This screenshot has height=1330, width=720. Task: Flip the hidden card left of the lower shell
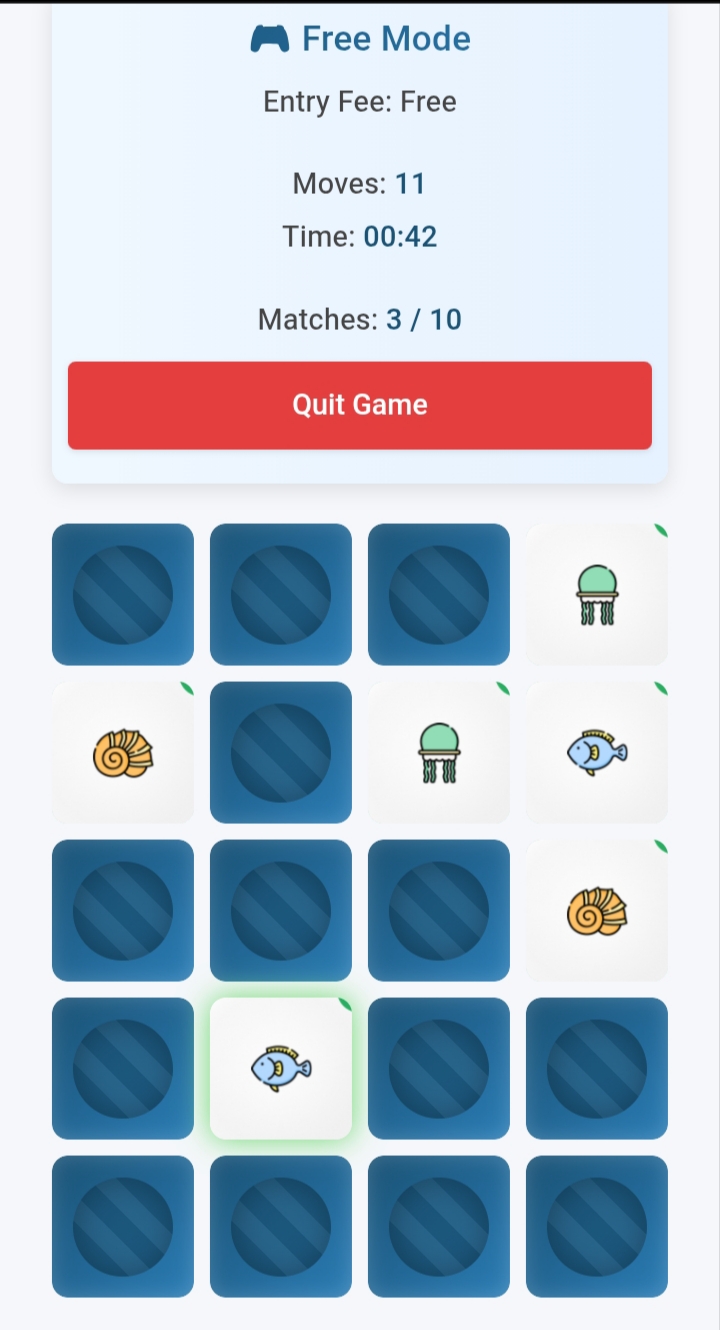439,910
